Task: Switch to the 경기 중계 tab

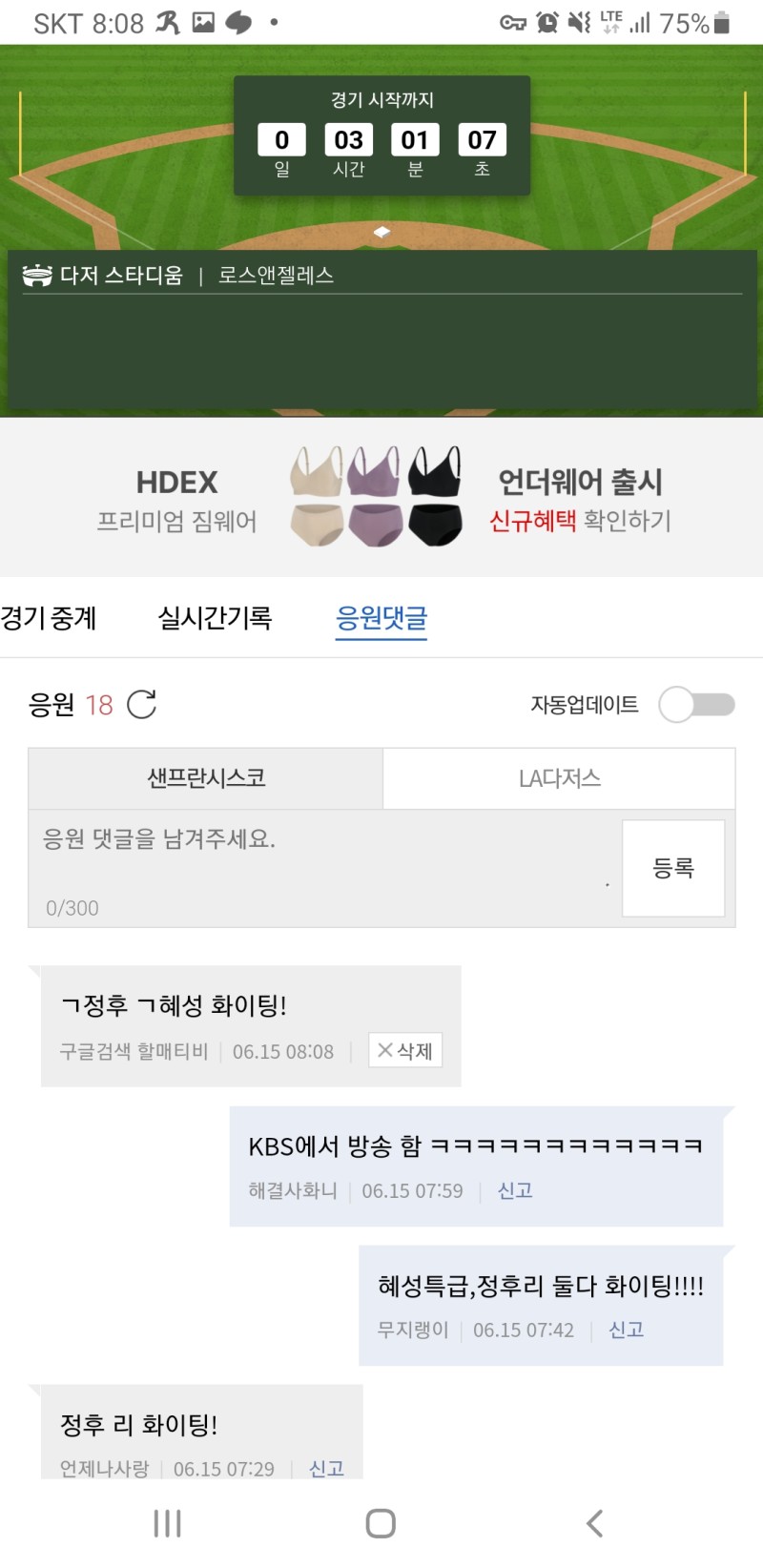Action: pyautogui.click(x=50, y=618)
